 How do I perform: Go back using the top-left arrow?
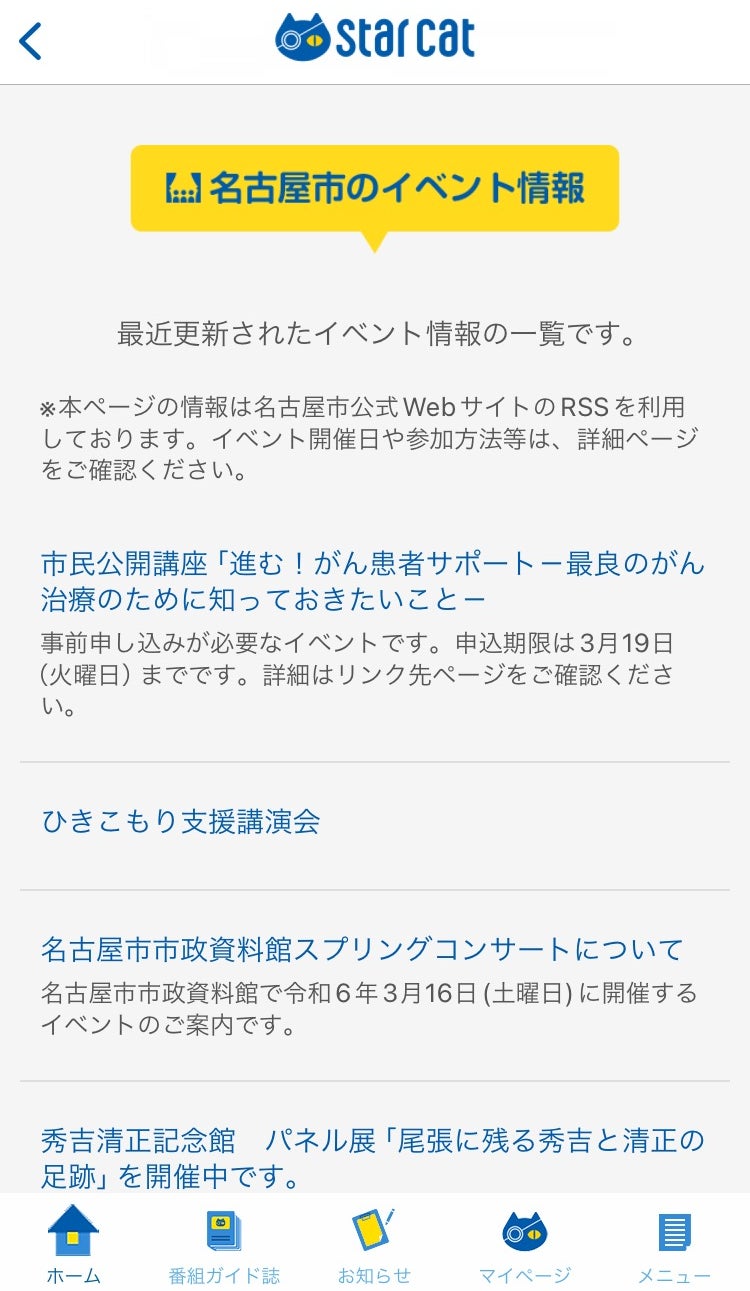32,42
